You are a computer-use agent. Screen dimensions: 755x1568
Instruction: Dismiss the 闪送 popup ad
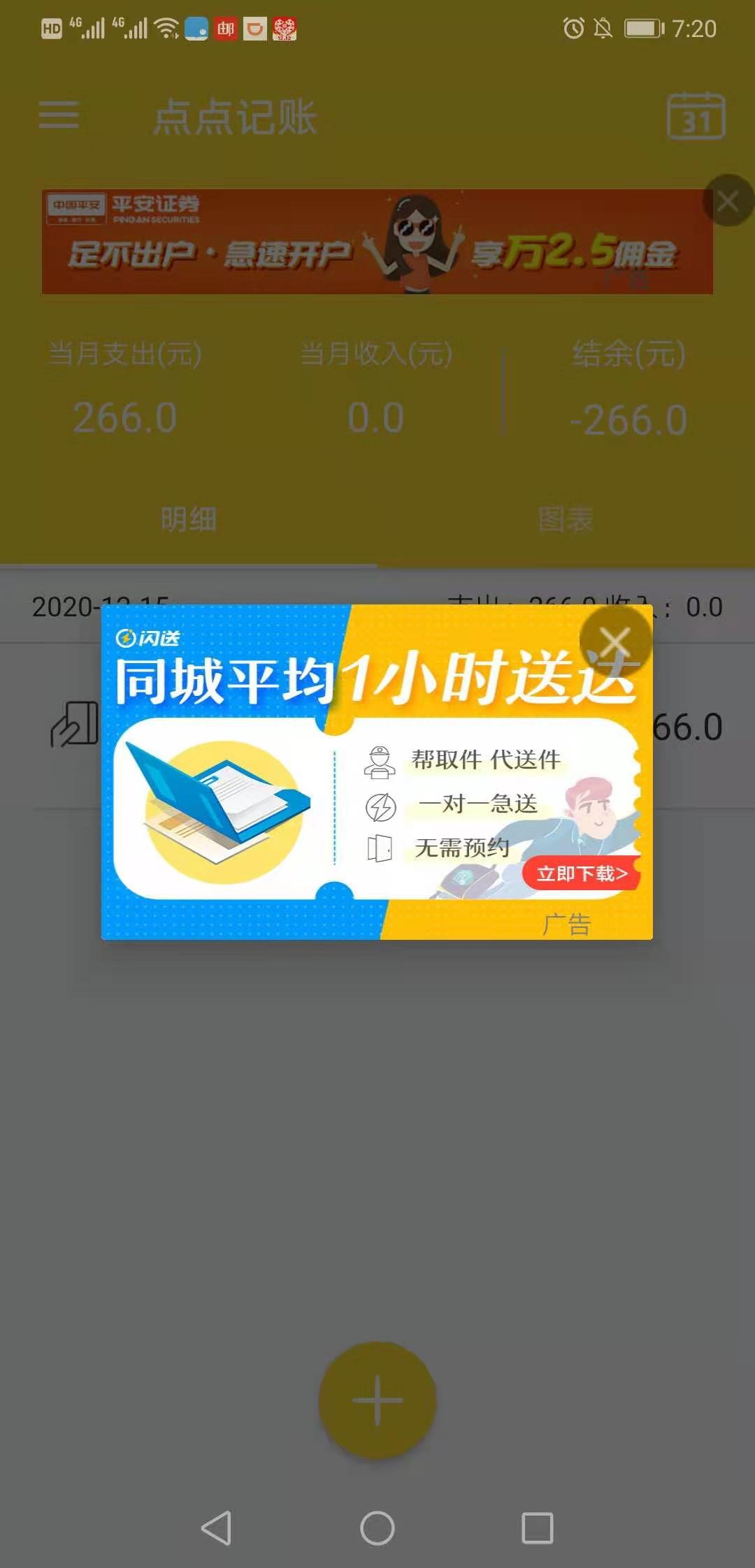point(614,639)
